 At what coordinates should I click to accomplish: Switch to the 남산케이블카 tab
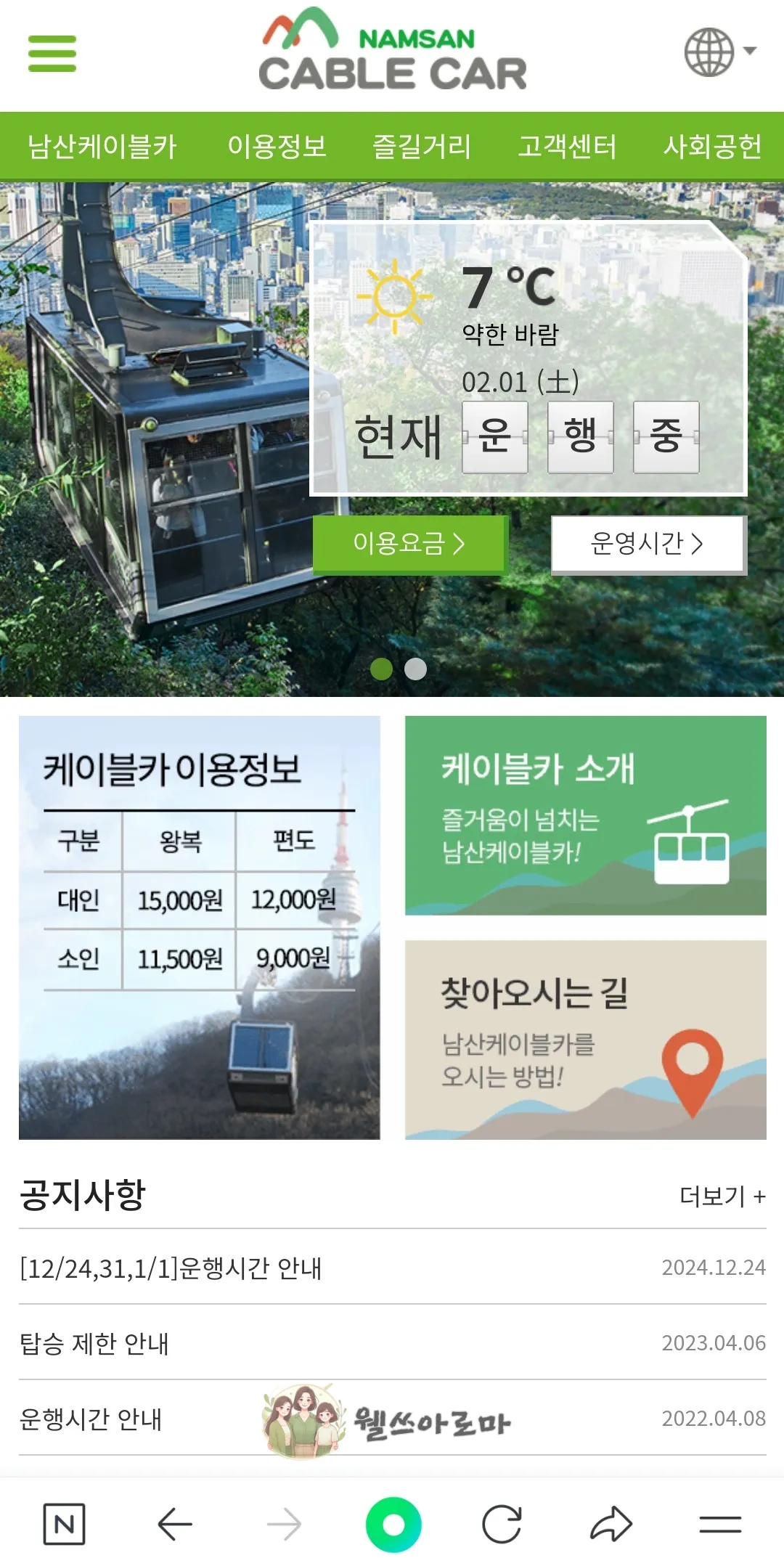click(104, 145)
